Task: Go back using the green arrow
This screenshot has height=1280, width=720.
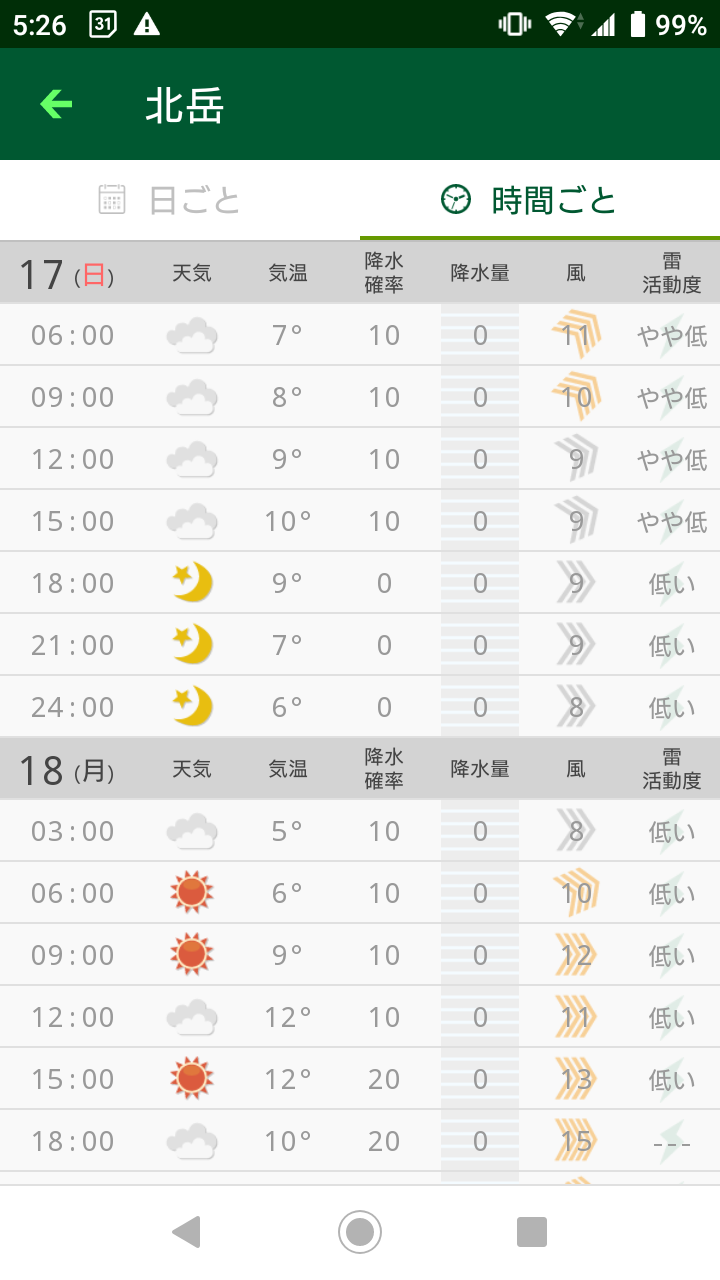Action: [x=56, y=104]
